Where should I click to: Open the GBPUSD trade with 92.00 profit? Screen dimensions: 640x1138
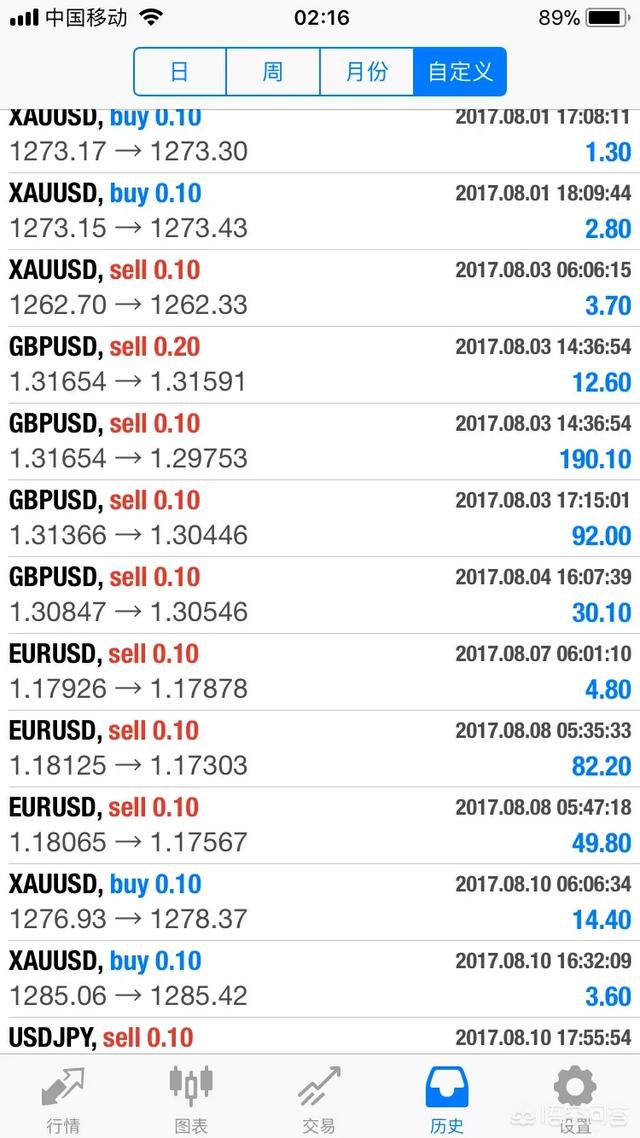pyautogui.click(x=320, y=518)
